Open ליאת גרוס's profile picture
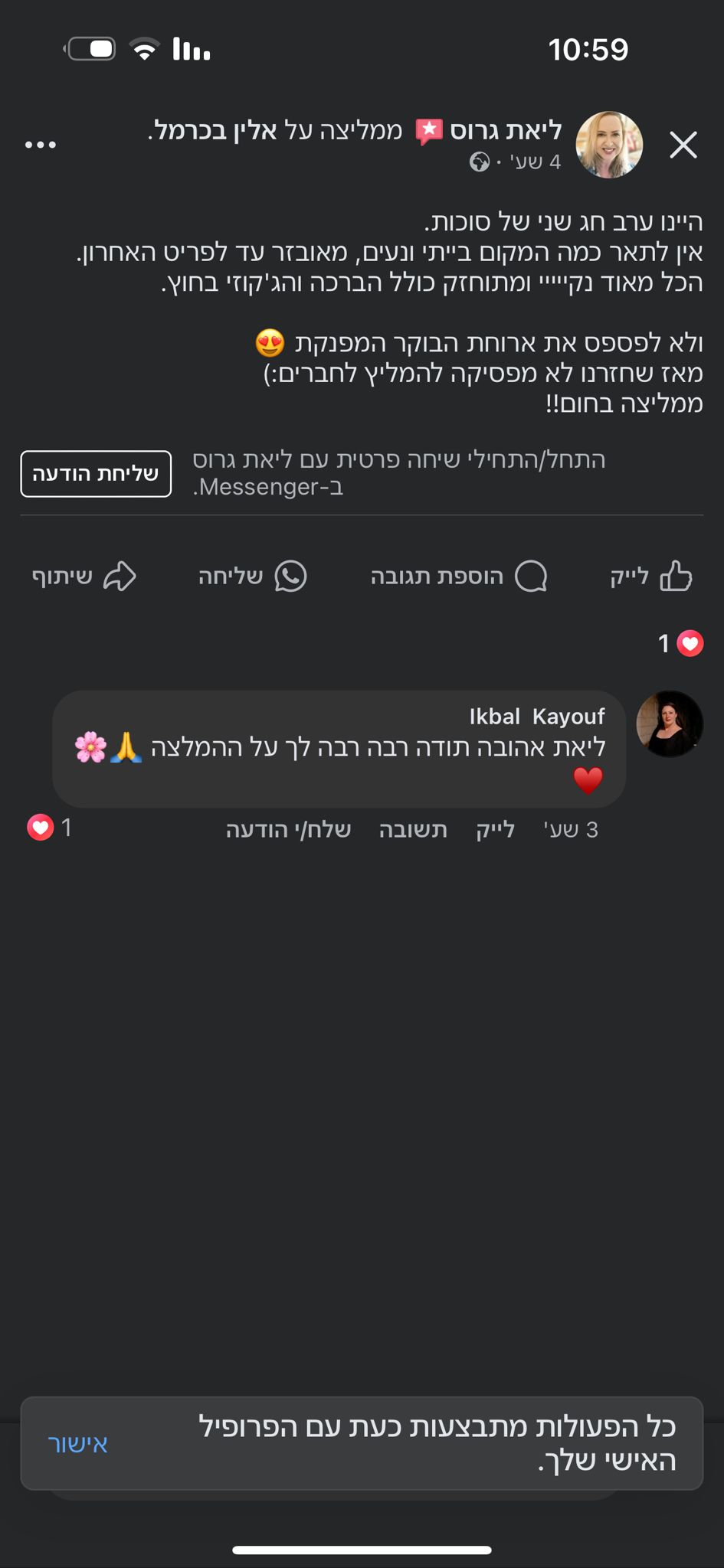Screen dimensions: 724x1568 (609, 145)
